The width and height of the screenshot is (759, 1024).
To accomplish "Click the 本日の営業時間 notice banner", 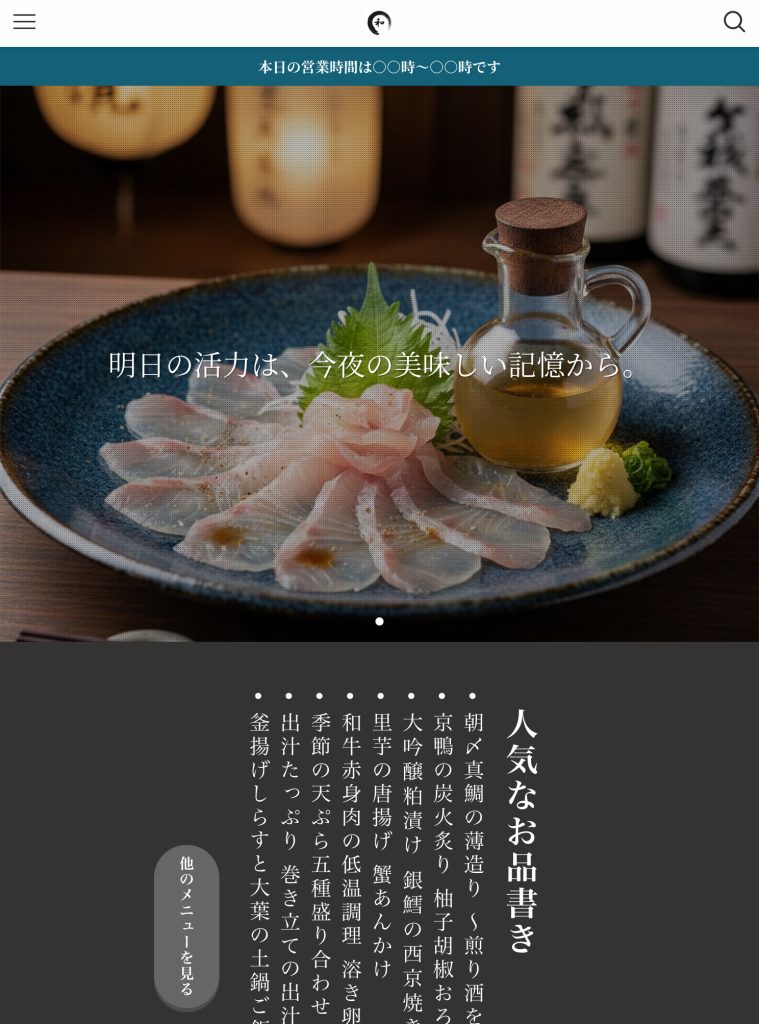I will click(x=379, y=66).
